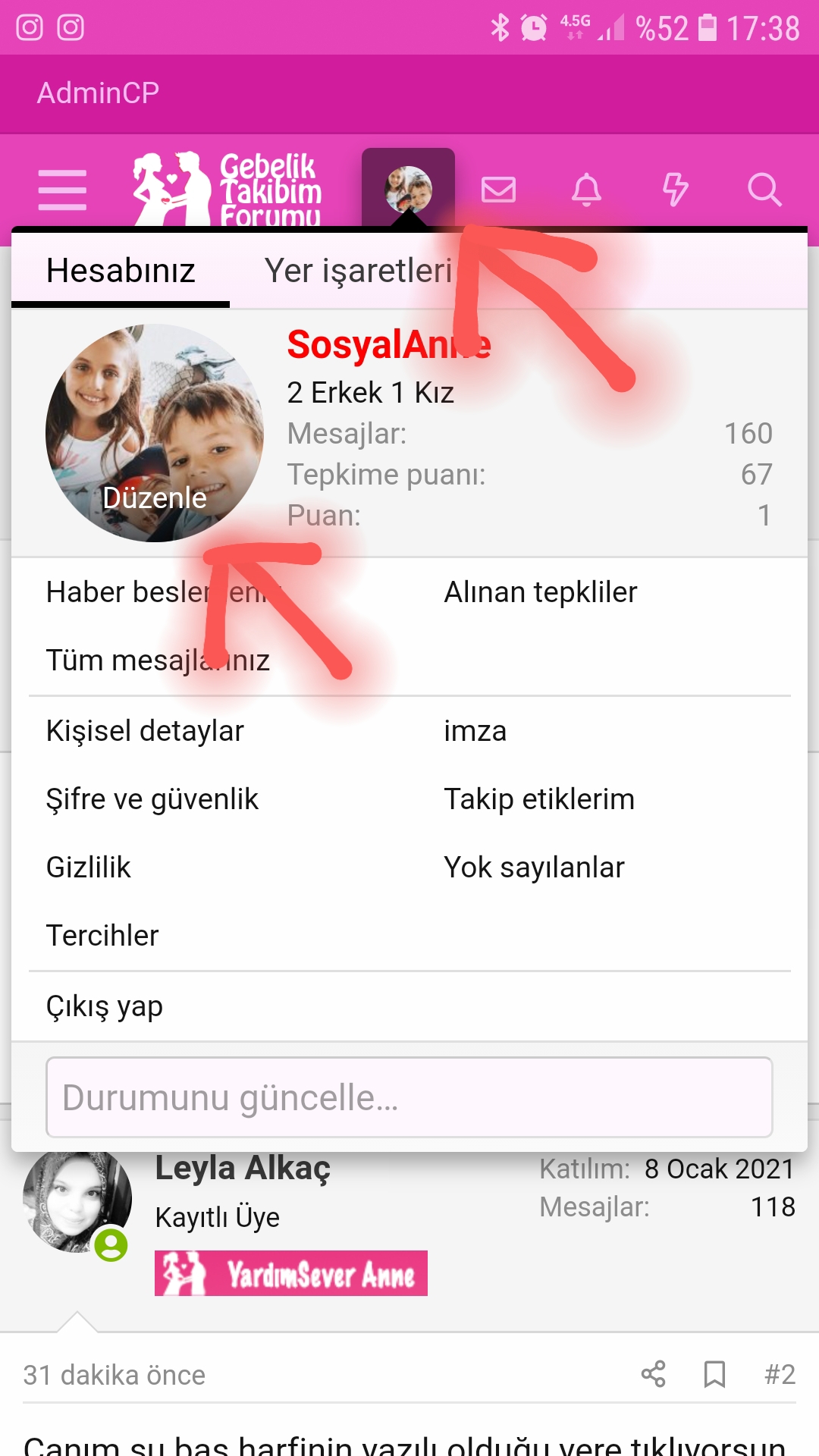Go to Şifre ve güvenlik
Viewport: 819px width, 1456px height.
(152, 799)
